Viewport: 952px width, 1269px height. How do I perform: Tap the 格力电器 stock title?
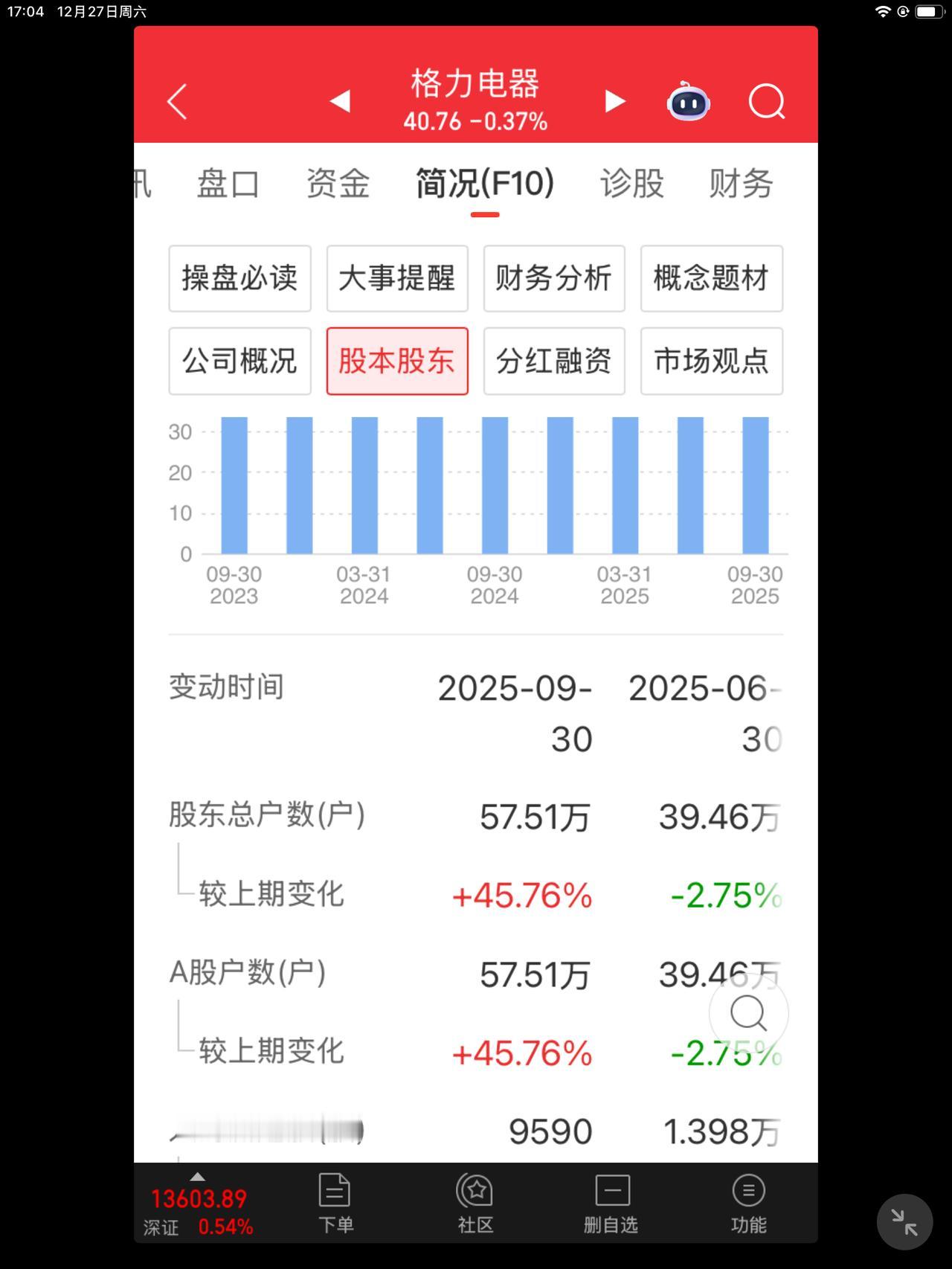click(475, 85)
